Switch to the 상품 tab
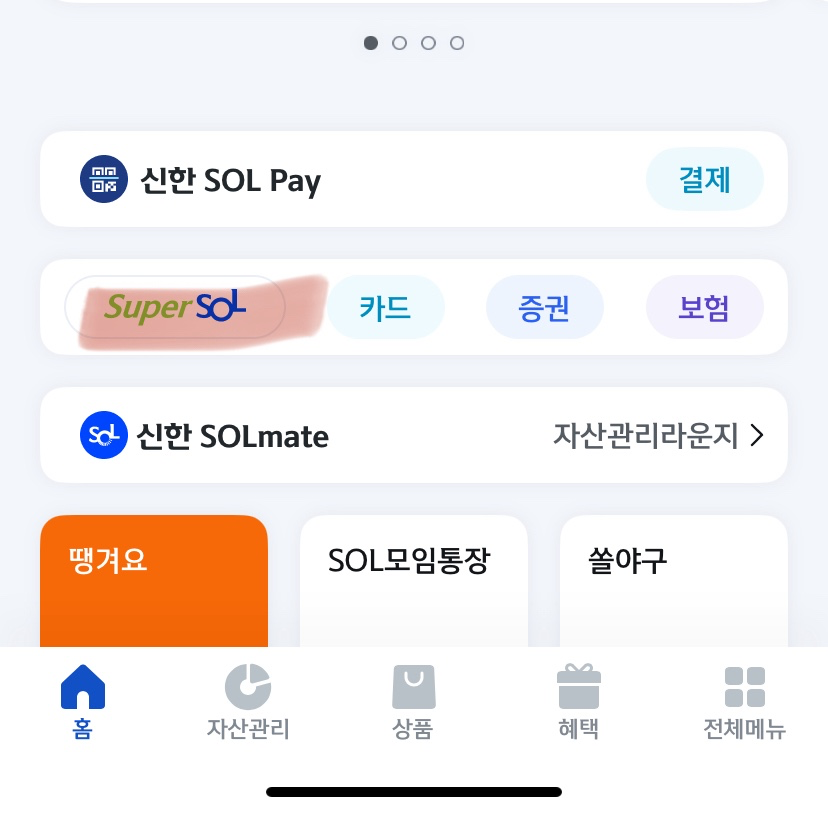 point(413,702)
